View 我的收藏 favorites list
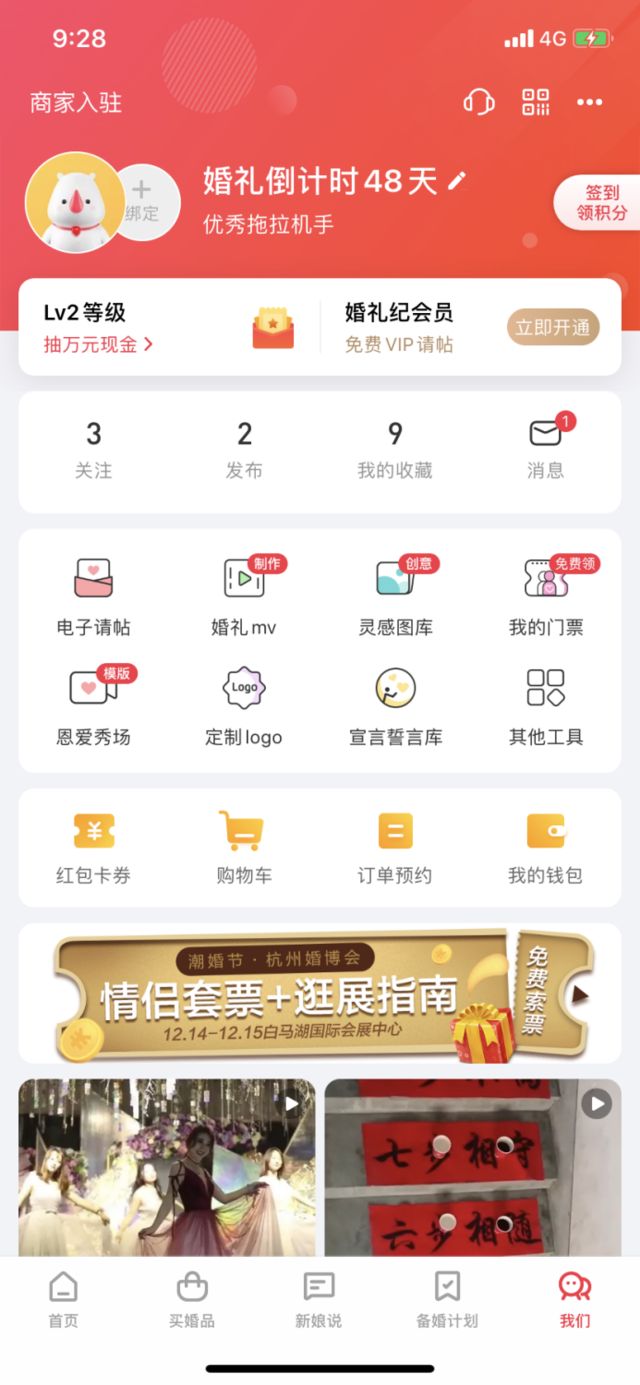Viewport: 640px width, 1385px height. 395,450
